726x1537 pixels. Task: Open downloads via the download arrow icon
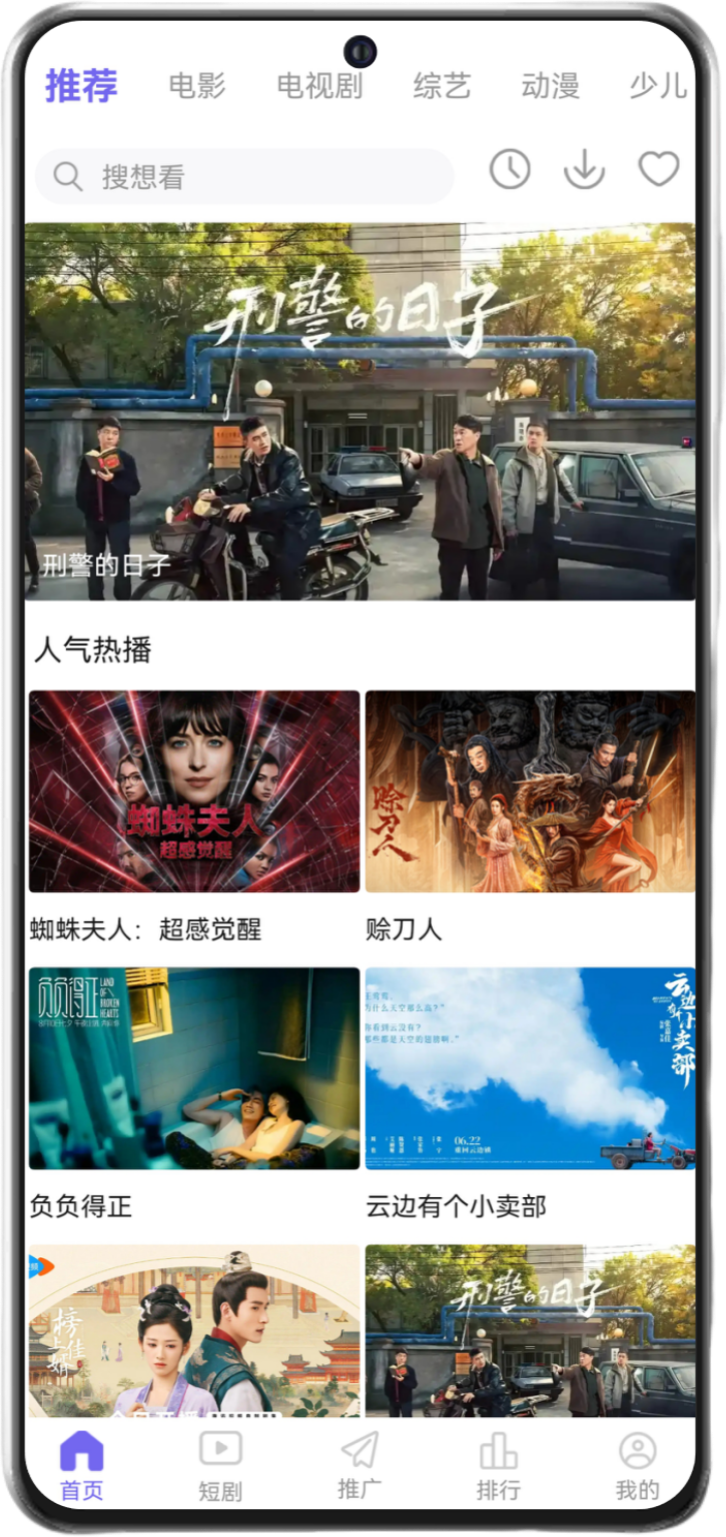[583, 170]
